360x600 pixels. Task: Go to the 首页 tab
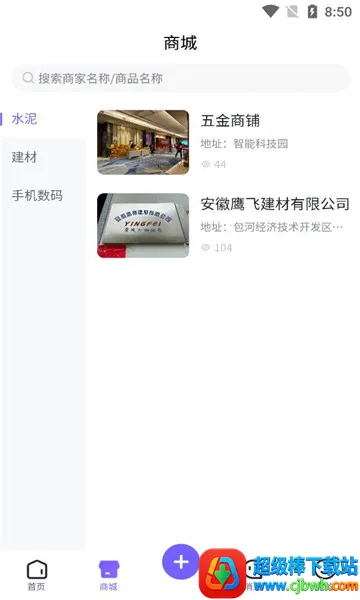click(37, 575)
